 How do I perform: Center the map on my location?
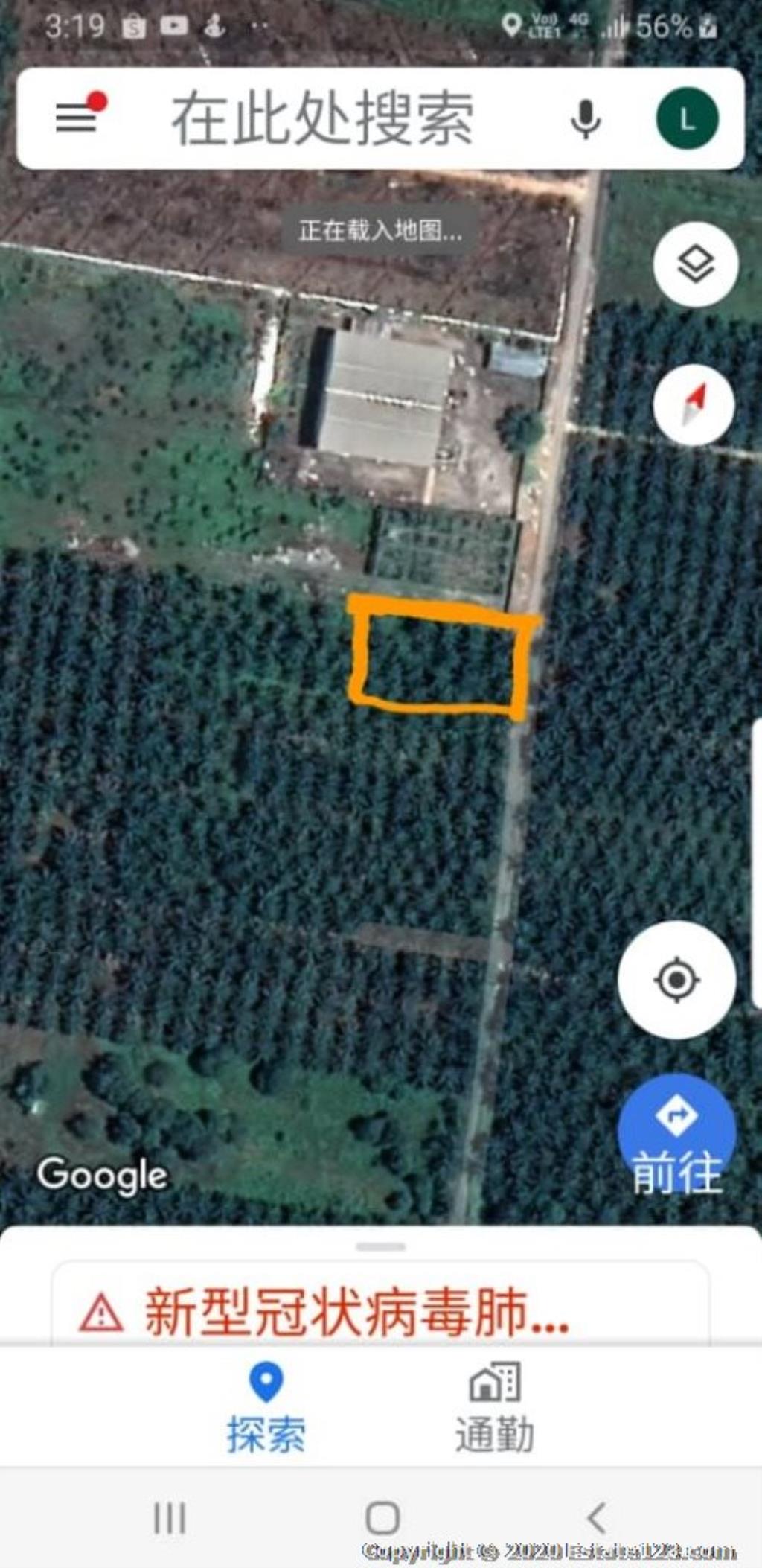676,980
